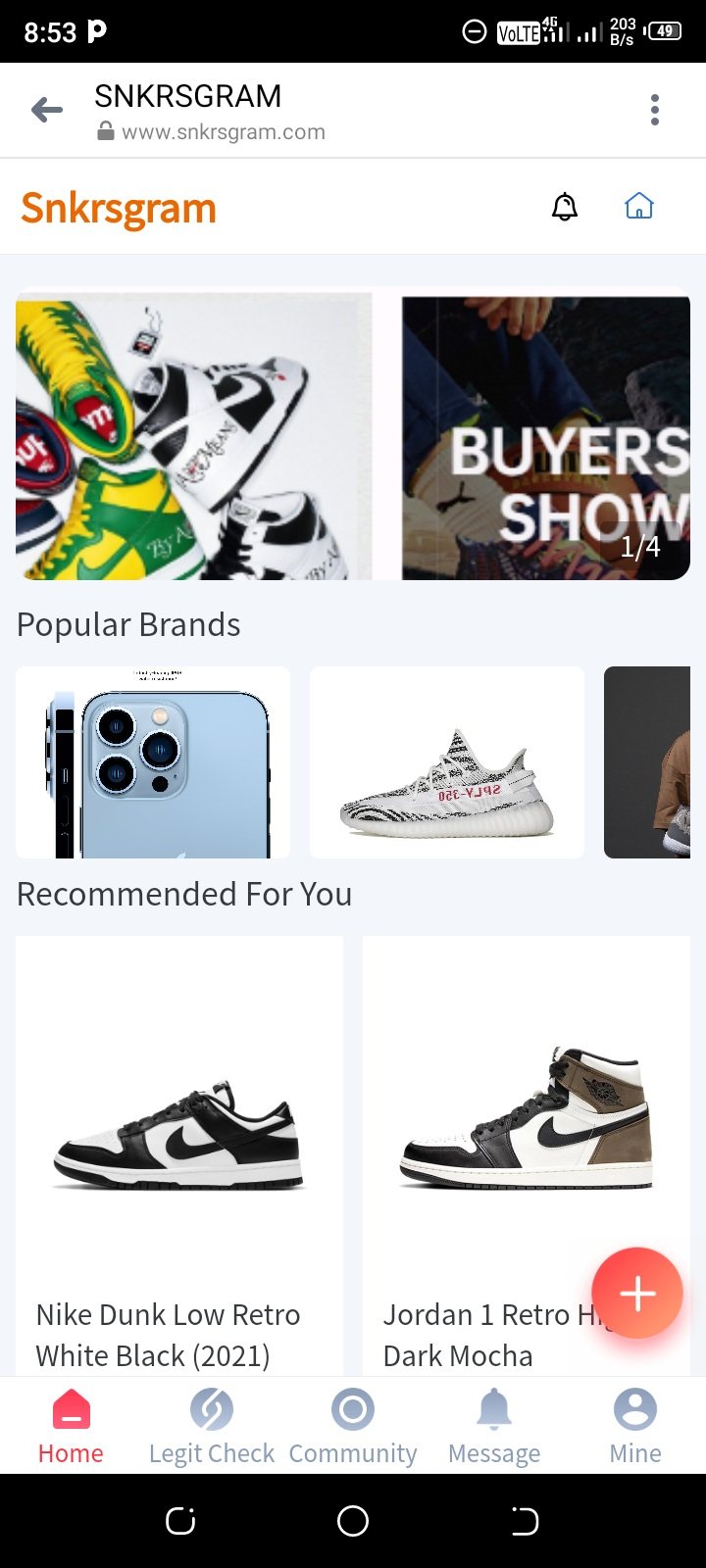Tap the red plus floating button

[x=637, y=1293]
